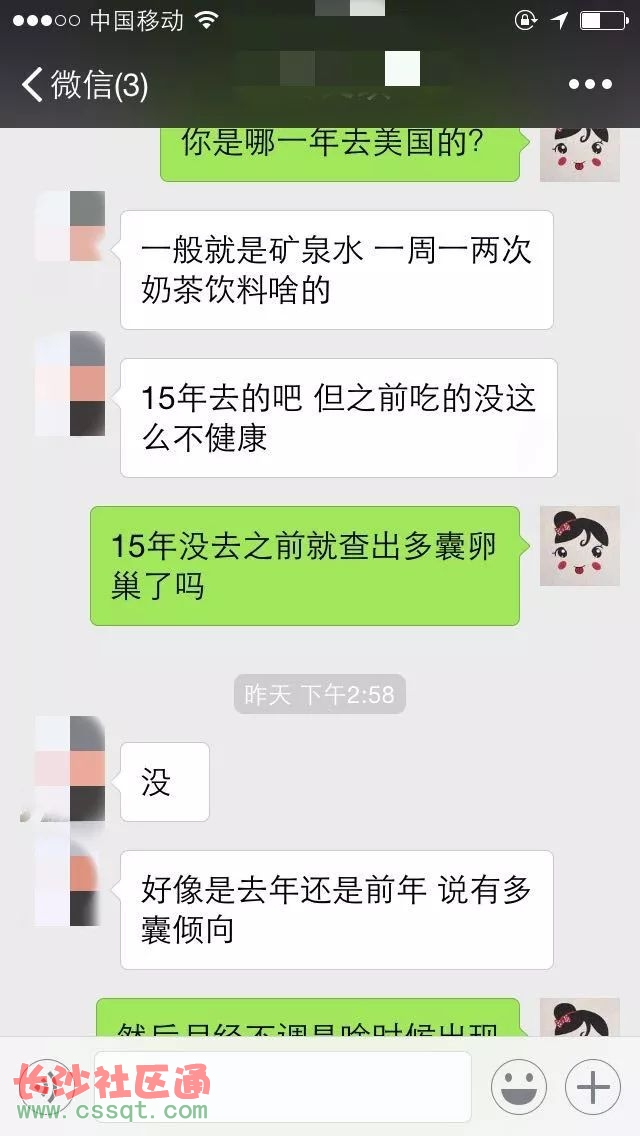640x1136 pixels.
Task: Switch to voice message input
Action: [48, 1087]
